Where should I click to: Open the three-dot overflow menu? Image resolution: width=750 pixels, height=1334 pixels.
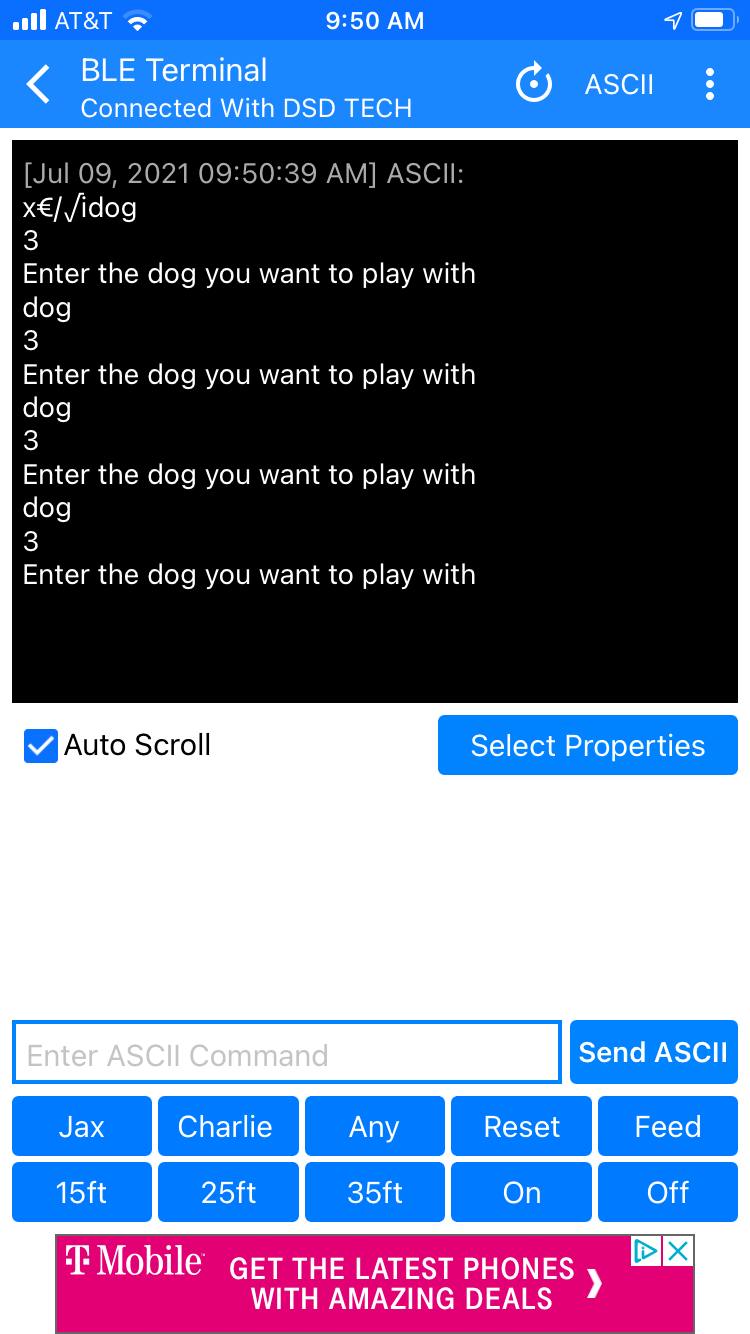(710, 85)
